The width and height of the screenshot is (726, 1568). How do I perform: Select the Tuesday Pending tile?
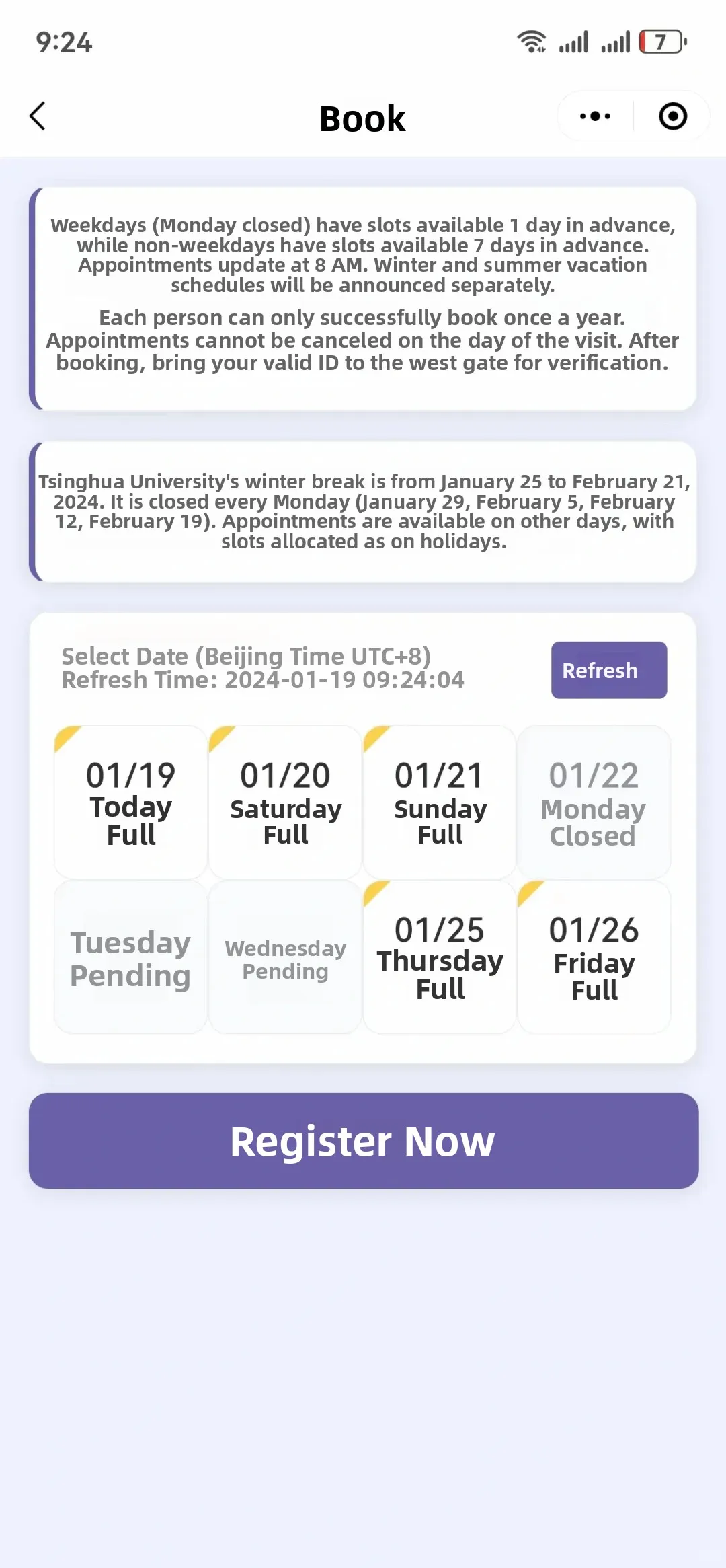[x=131, y=957]
